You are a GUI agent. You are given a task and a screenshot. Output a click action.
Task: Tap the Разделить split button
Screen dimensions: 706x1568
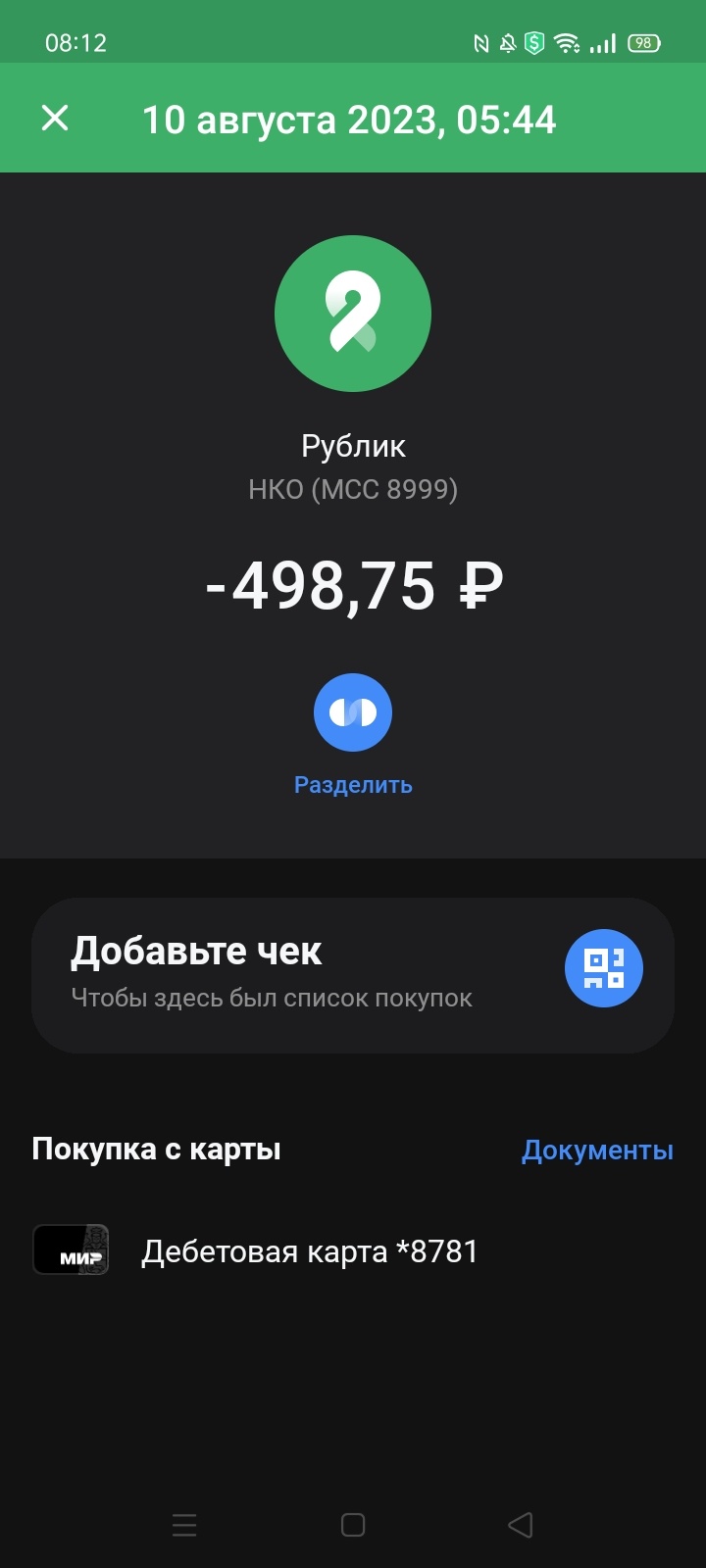point(353,712)
